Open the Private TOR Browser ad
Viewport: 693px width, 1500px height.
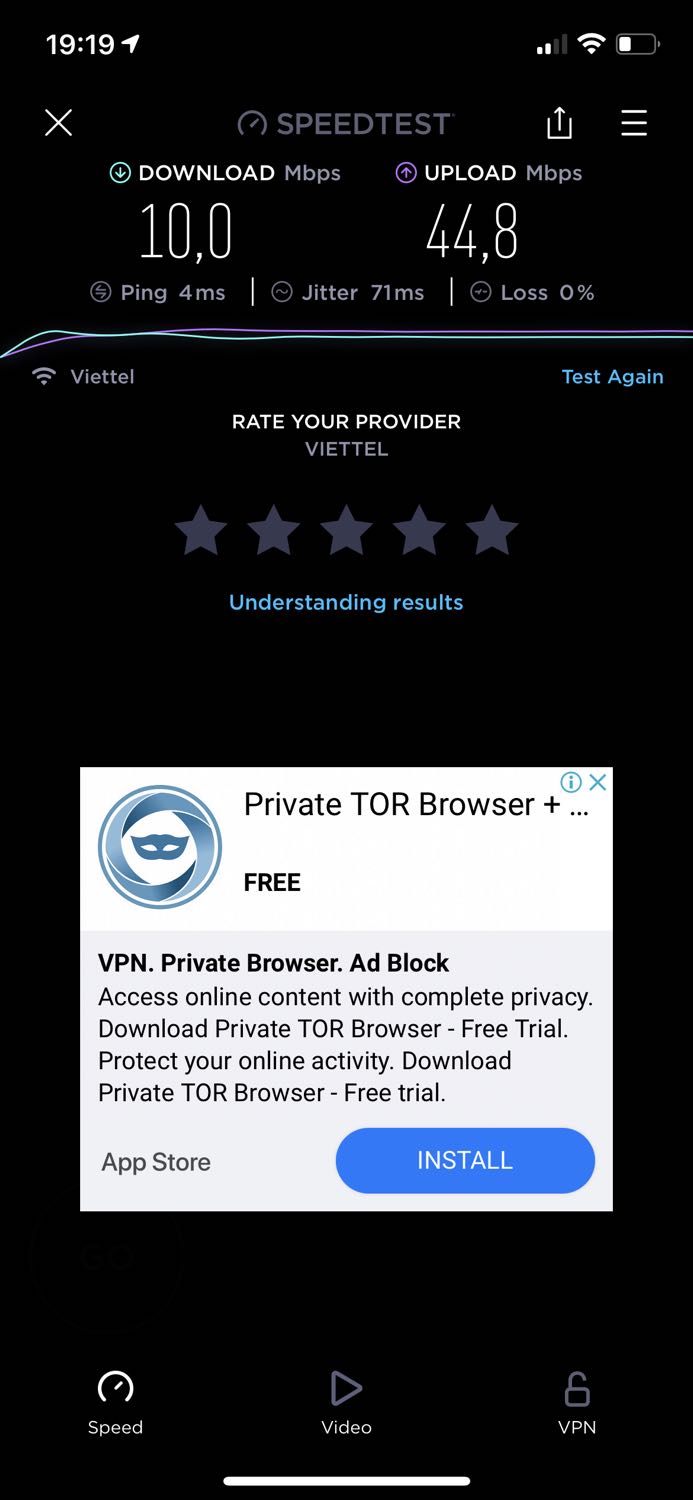tap(346, 849)
